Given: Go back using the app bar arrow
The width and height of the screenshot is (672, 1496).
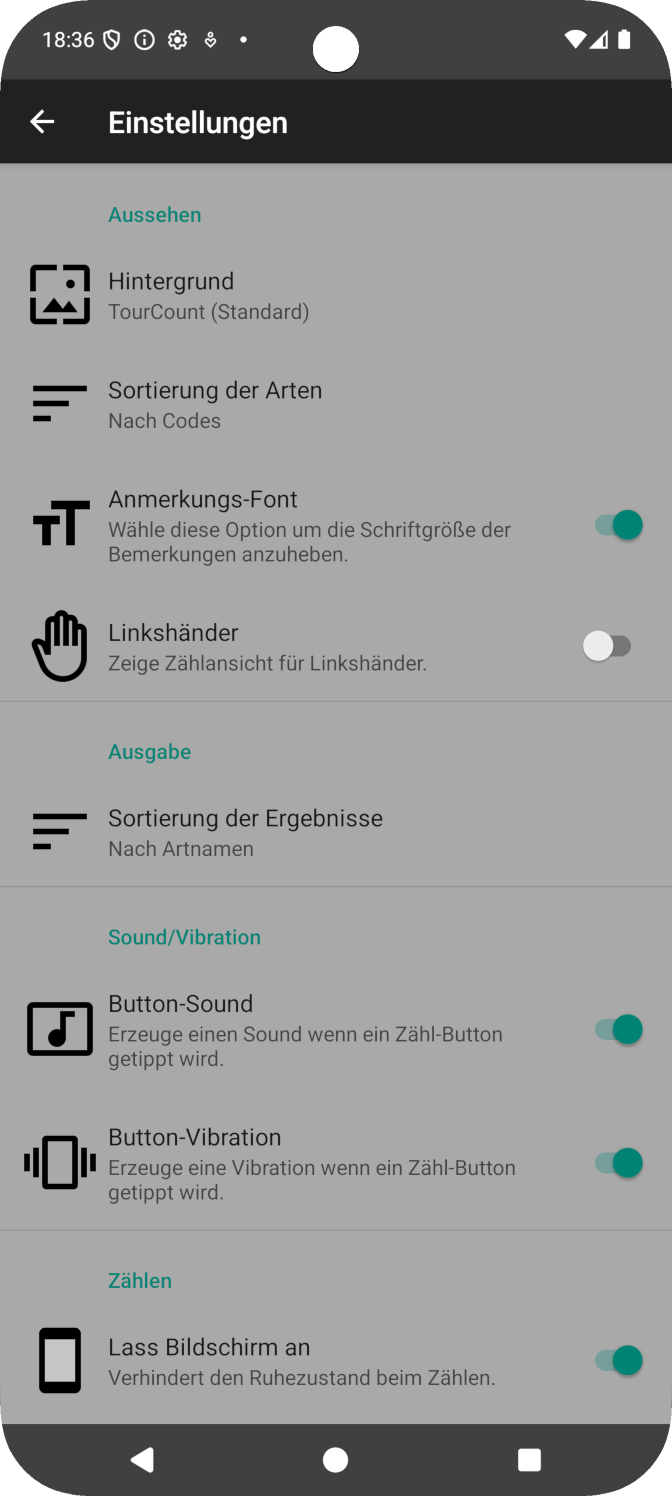Looking at the screenshot, I should (x=42, y=122).
